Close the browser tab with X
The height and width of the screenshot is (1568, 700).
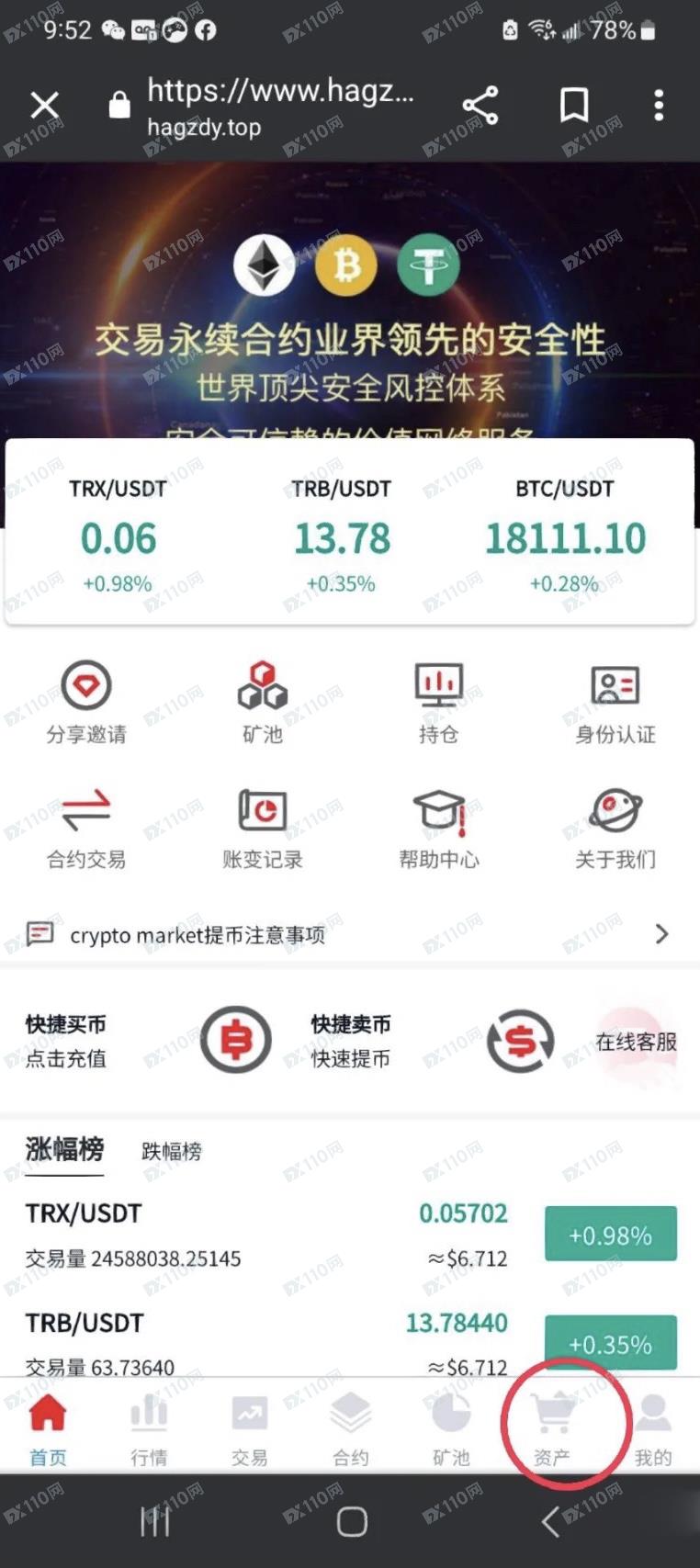[x=44, y=106]
